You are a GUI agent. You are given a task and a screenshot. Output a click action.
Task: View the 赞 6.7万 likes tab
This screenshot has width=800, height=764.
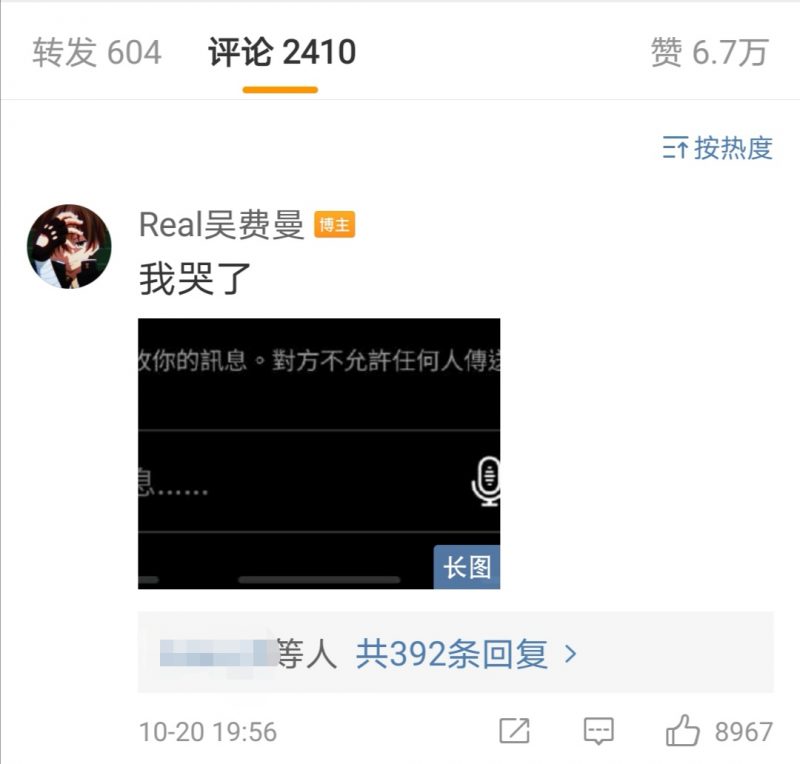tap(709, 52)
